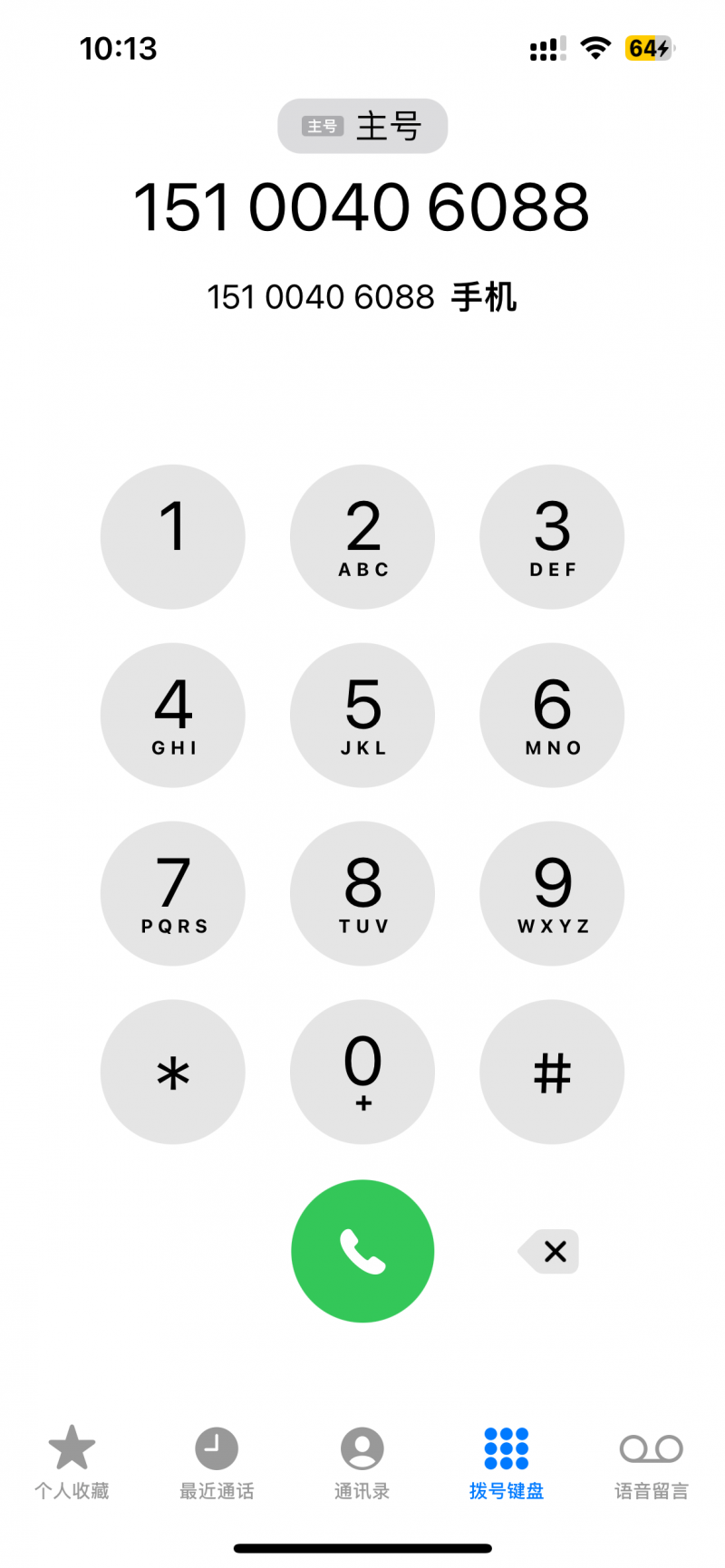Delete the last digit with backspace
The image size is (725, 1568).
(x=548, y=1251)
